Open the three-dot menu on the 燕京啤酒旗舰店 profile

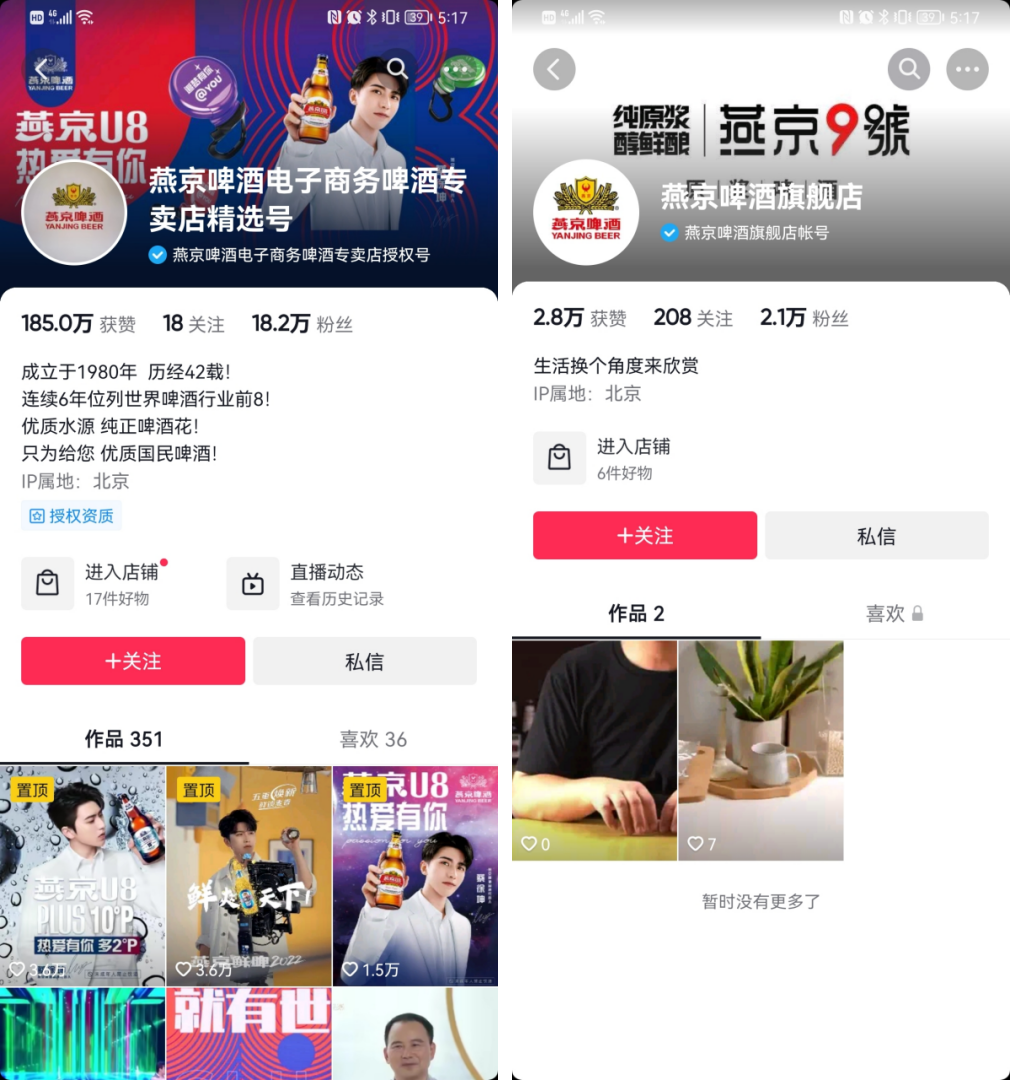point(966,70)
